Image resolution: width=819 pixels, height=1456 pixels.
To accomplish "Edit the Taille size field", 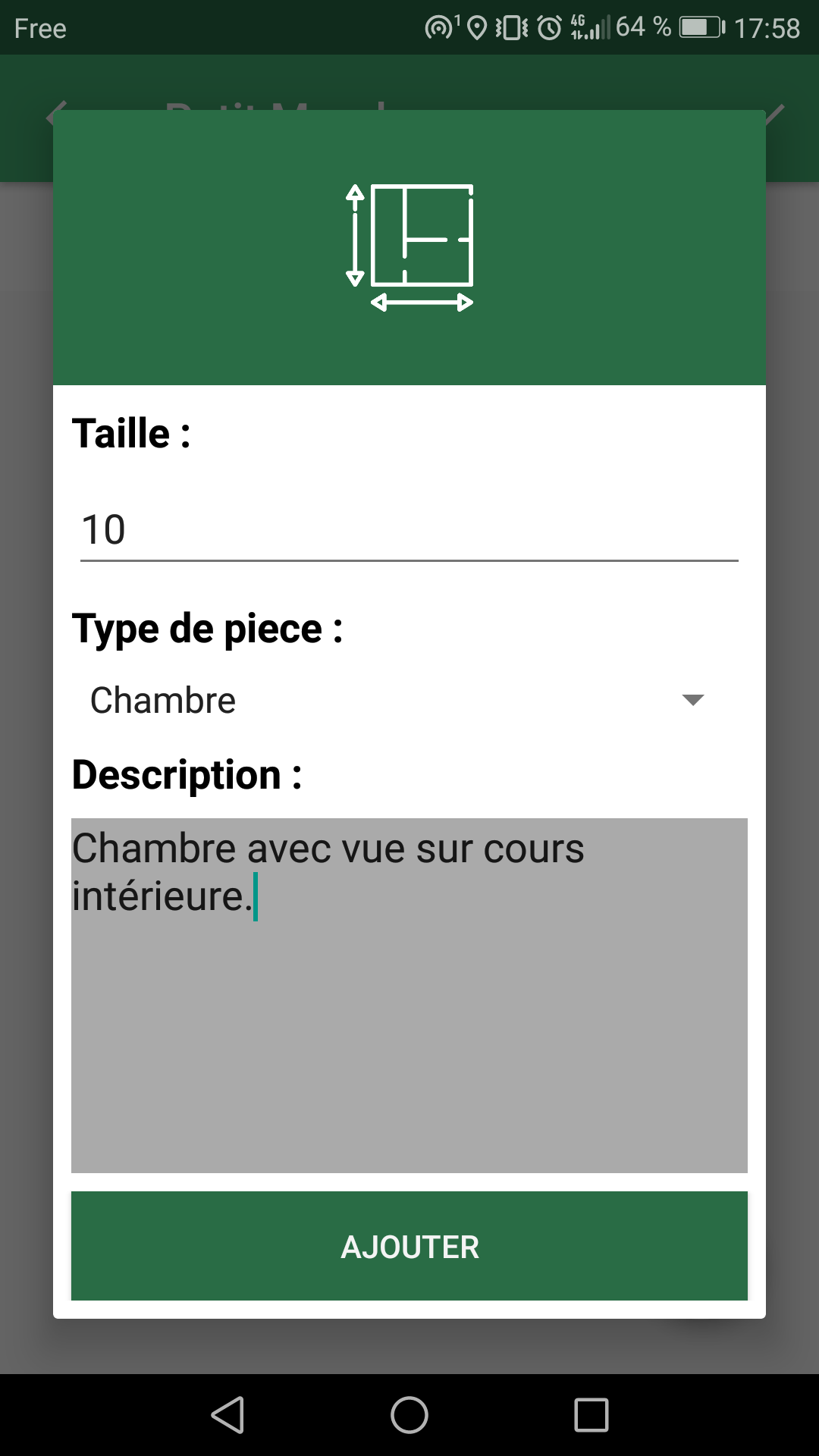I will [409, 529].
